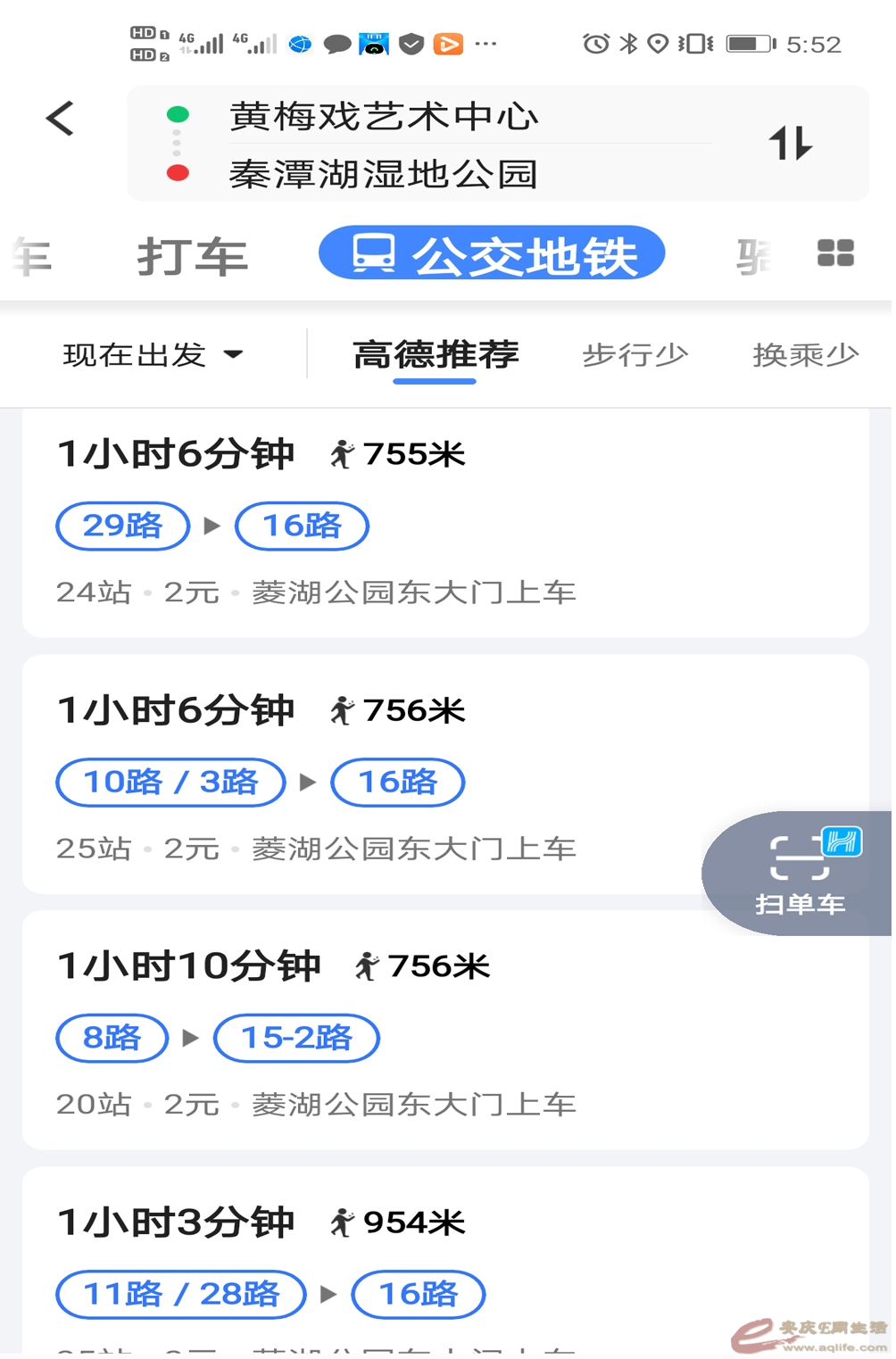
Task: Edit the origin 黄梅戏艺术中心
Action: tap(384, 116)
